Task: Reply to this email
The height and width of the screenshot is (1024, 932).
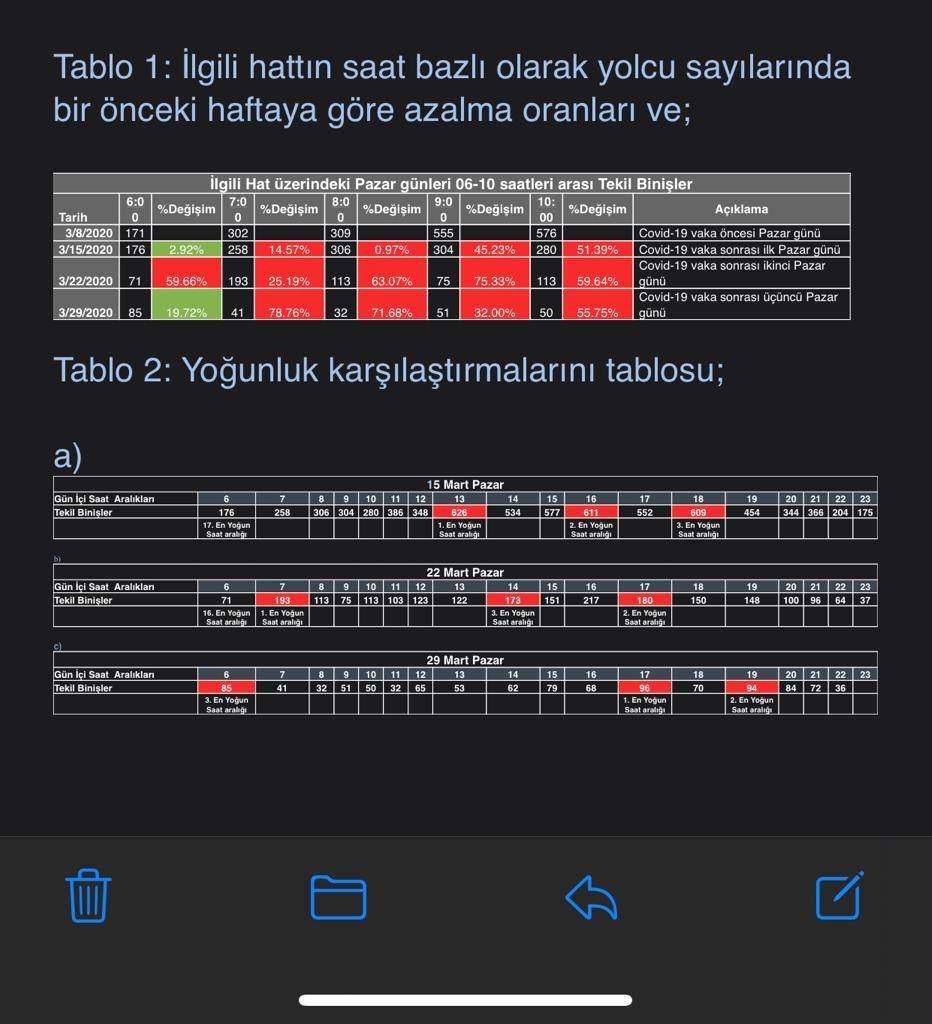Action: [x=591, y=896]
